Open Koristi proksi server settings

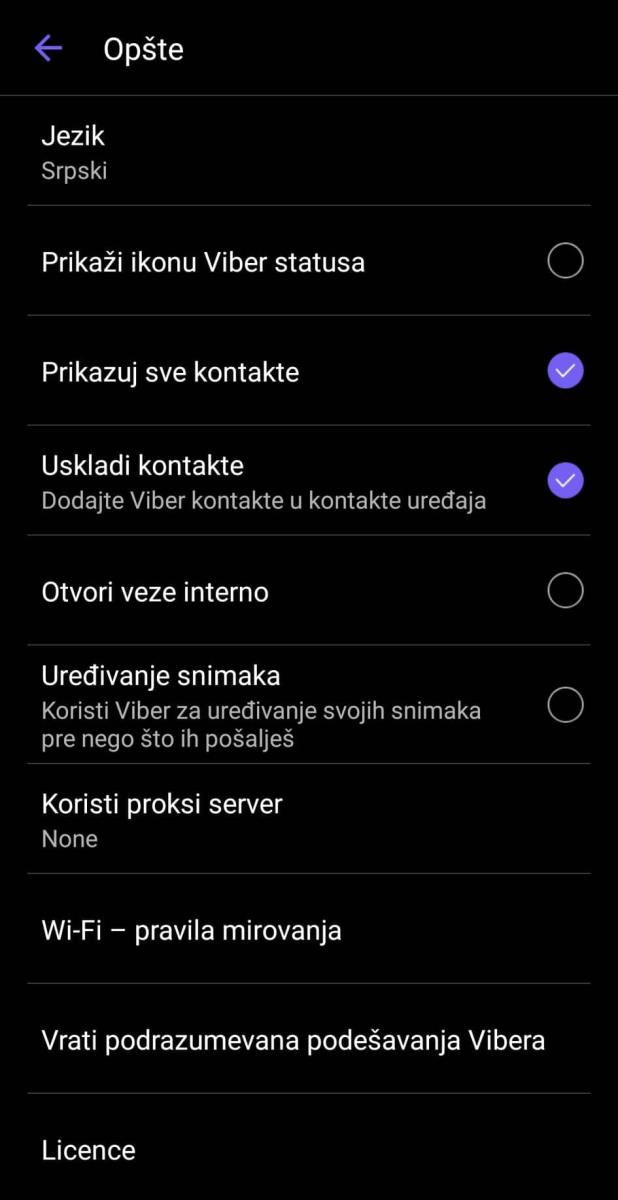(x=300, y=820)
